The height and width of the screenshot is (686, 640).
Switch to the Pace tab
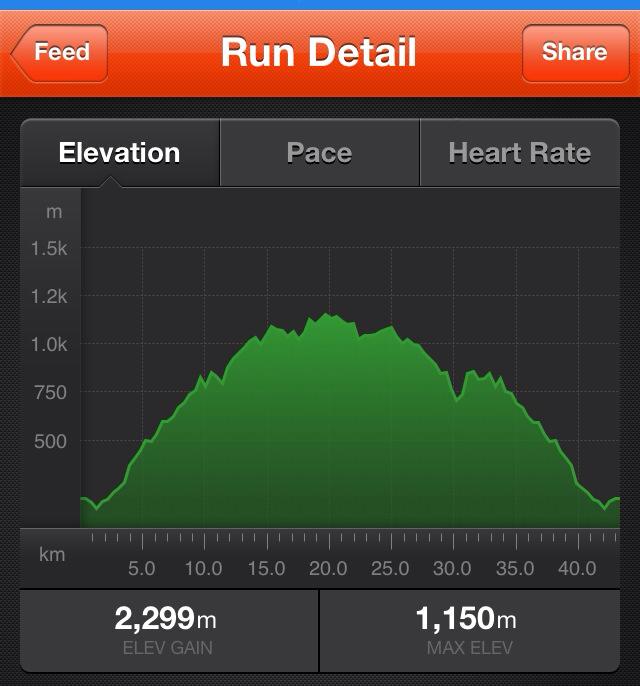tap(319, 153)
